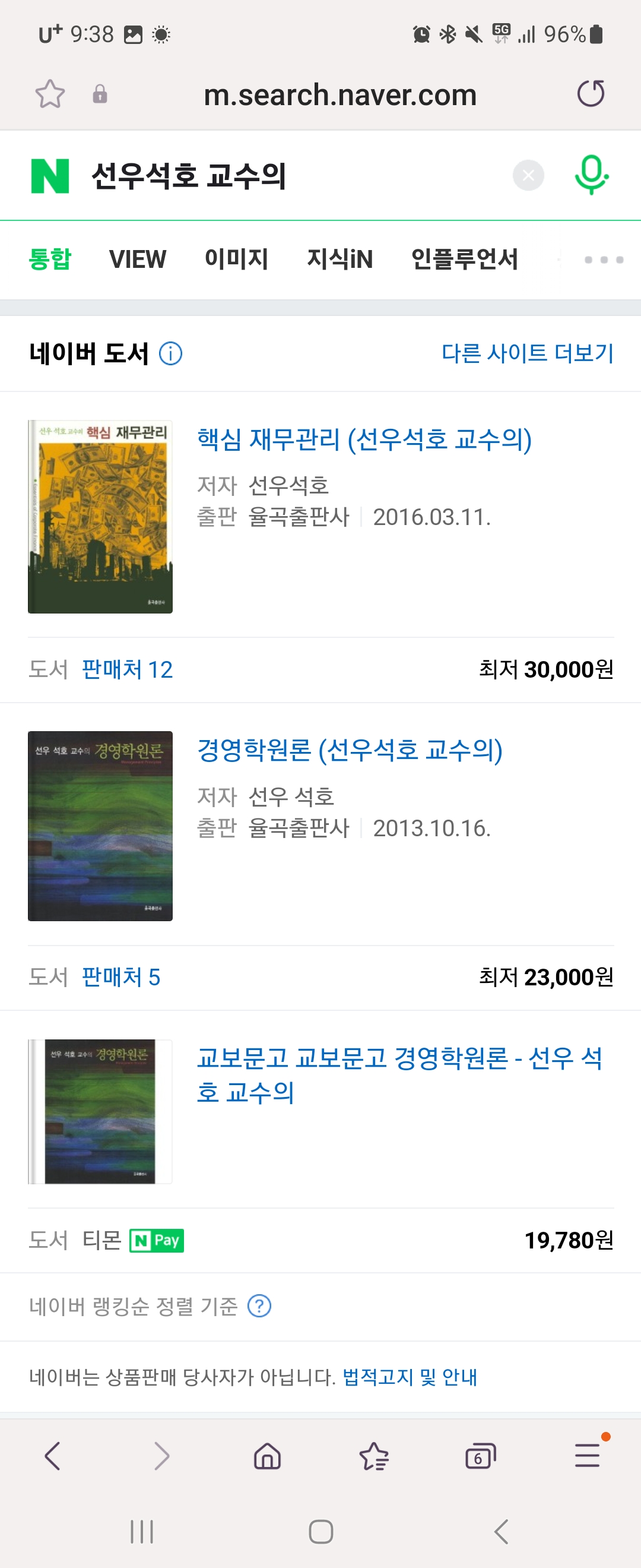
Task: Select the 인플루언서 tab
Action: point(464,260)
